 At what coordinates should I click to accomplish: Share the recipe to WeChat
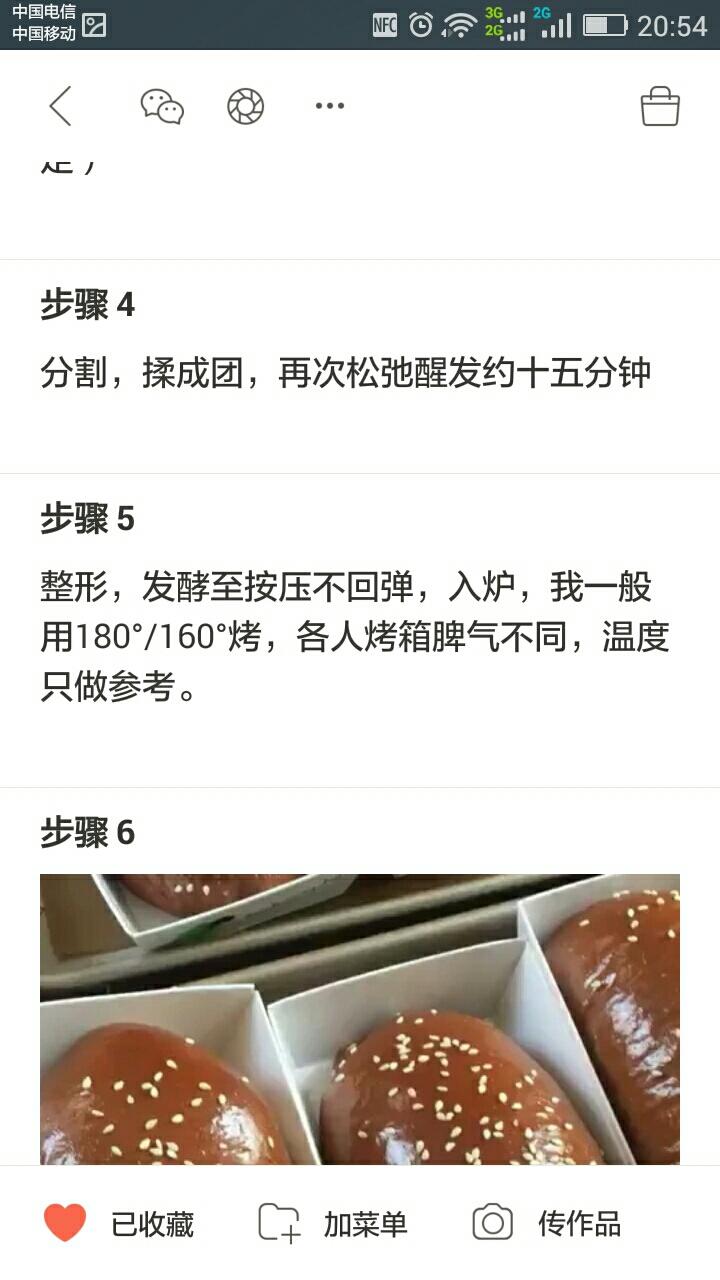pyautogui.click(x=161, y=106)
